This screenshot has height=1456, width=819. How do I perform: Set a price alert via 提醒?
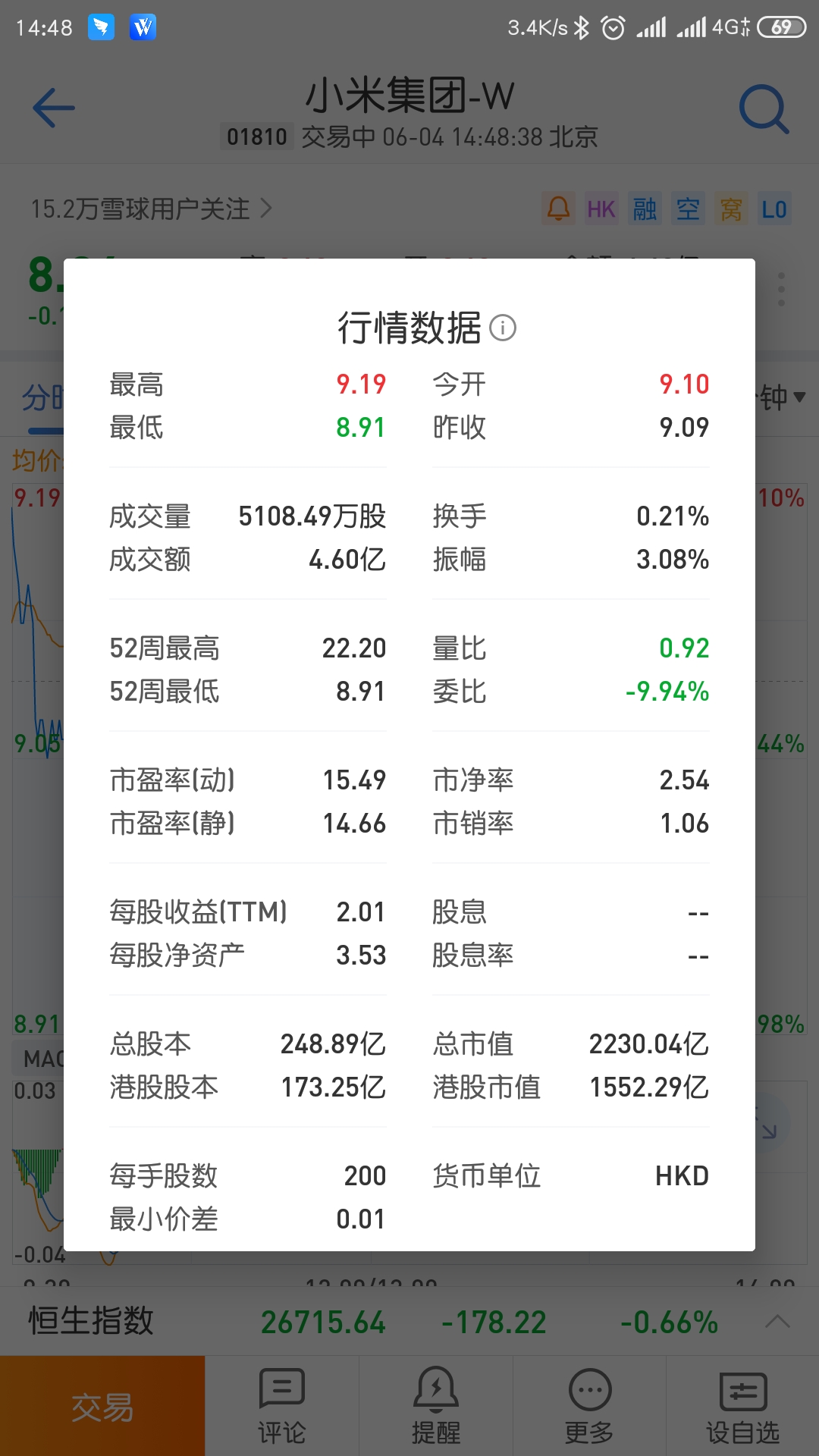click(436, 1406)
